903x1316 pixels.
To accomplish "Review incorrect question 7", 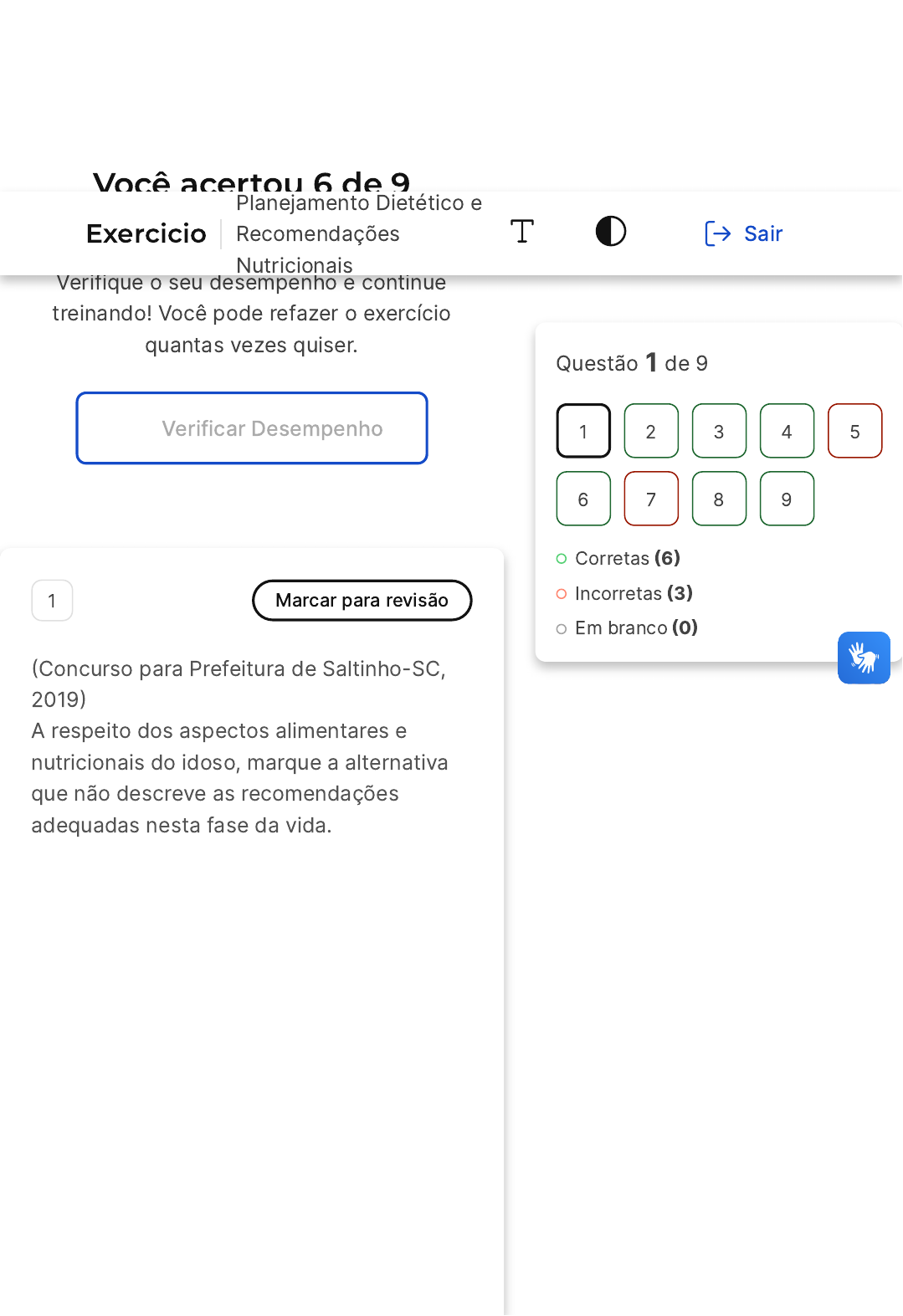I will (x=651, y=499).
